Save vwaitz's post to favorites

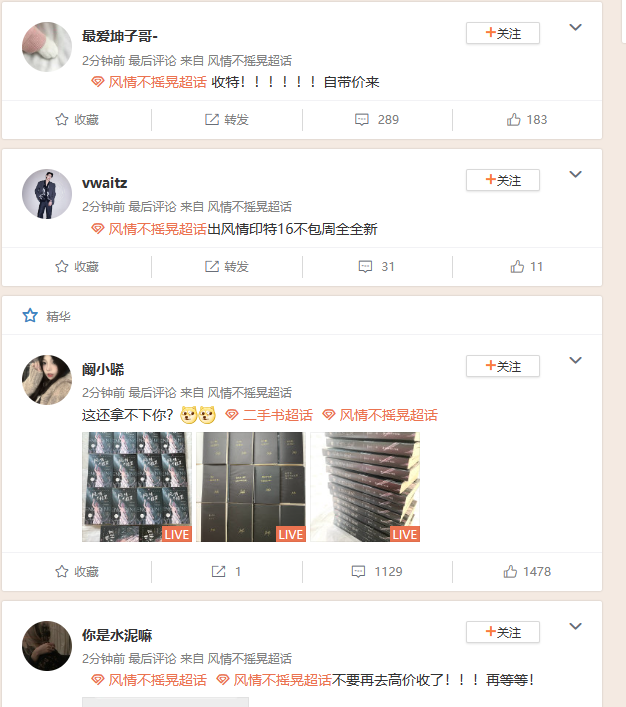click(77, 267)
